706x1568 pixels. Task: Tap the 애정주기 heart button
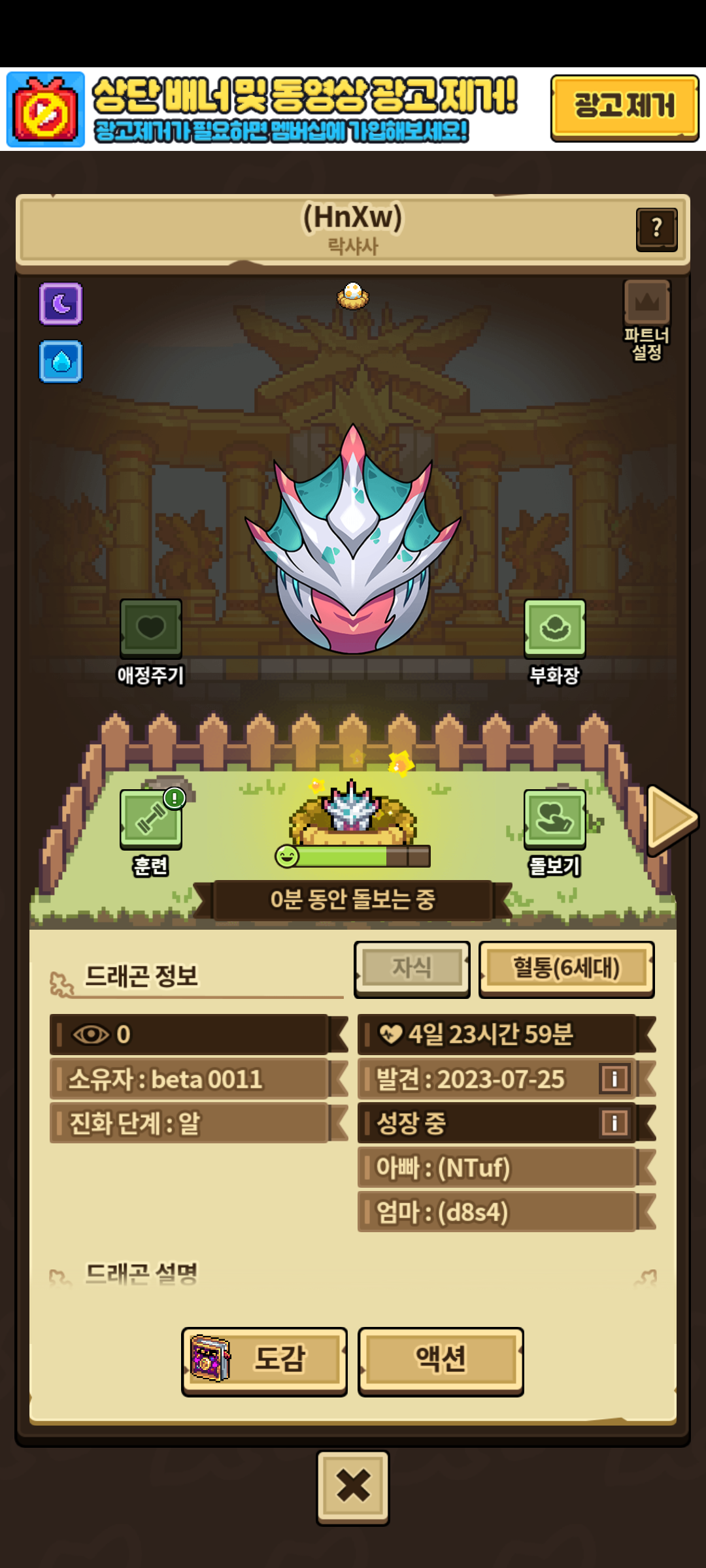[x=151, y=629]
